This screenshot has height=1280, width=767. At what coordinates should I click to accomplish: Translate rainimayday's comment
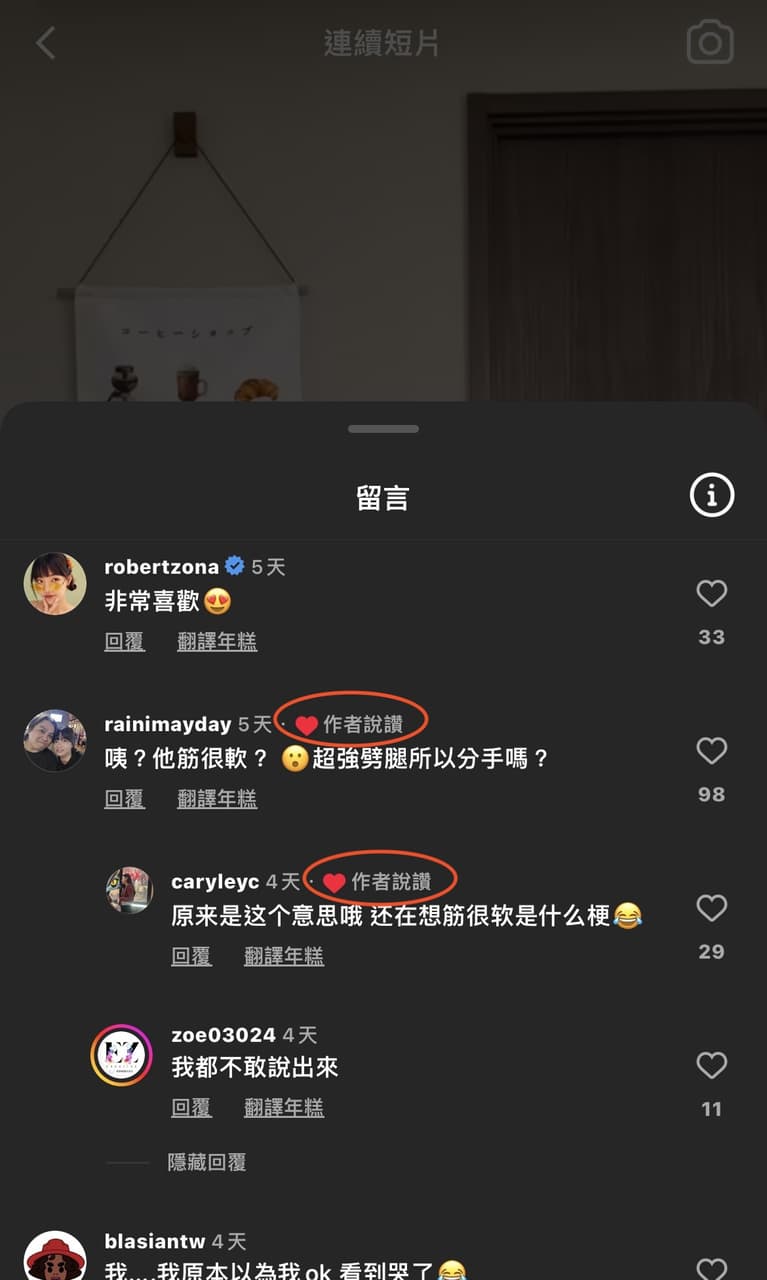[217, 799]
